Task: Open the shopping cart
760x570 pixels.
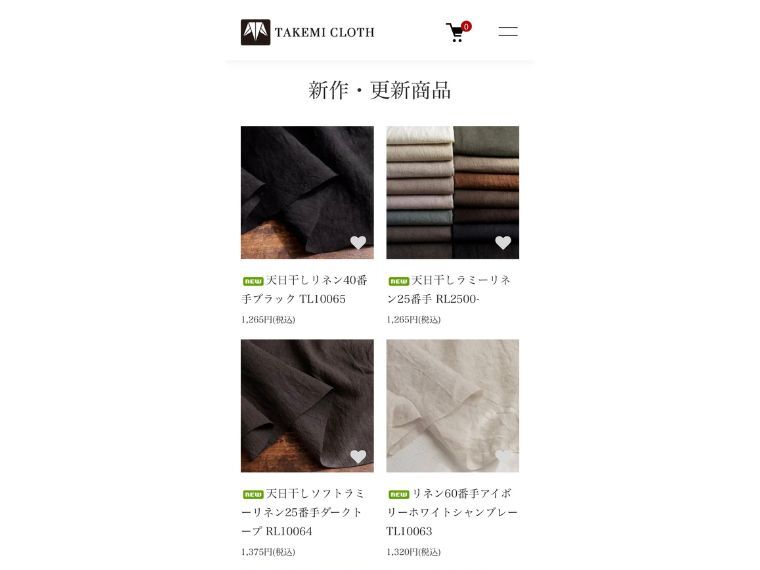Action: click(457, 32)
